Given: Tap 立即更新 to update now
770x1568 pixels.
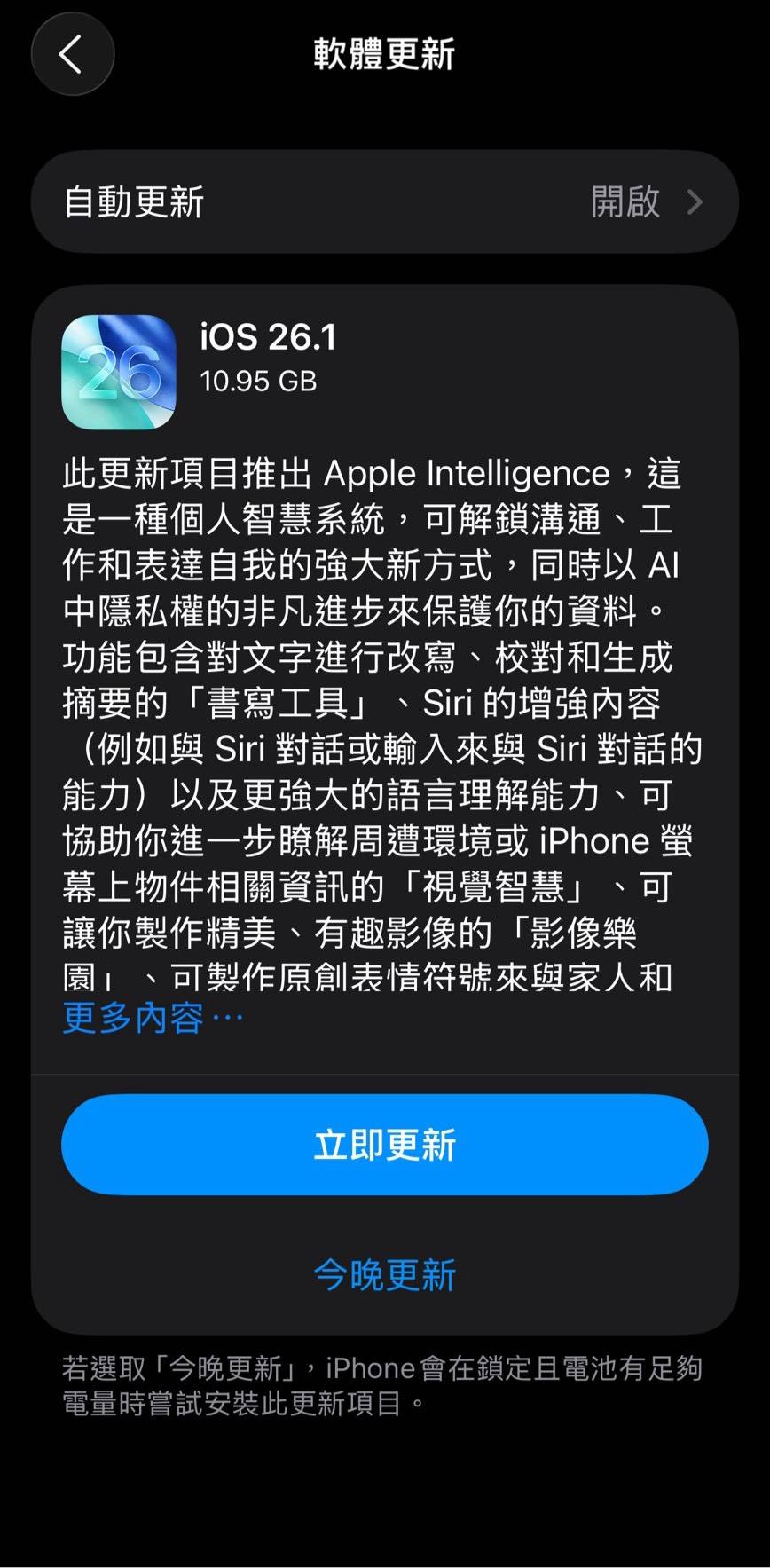Looking at the screenshot, I should tap(384, 1145).
